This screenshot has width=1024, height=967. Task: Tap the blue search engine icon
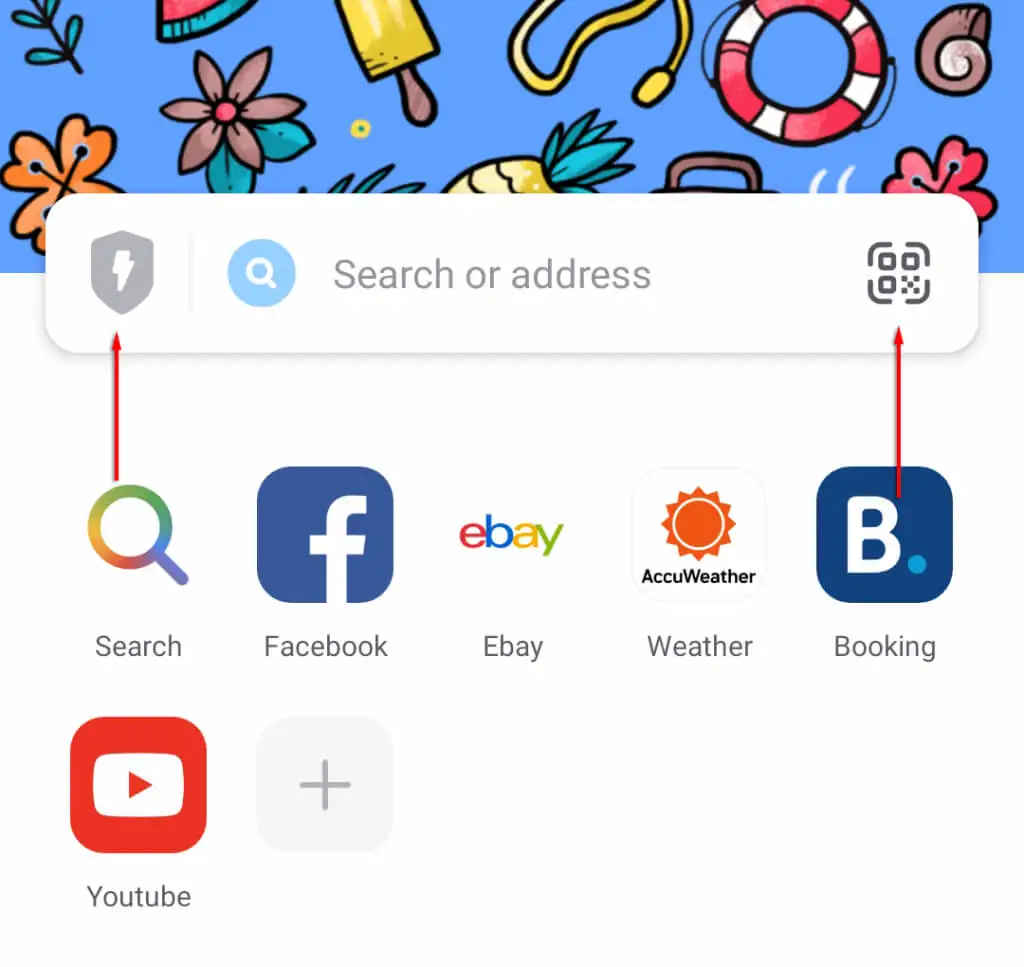[261, 273]
